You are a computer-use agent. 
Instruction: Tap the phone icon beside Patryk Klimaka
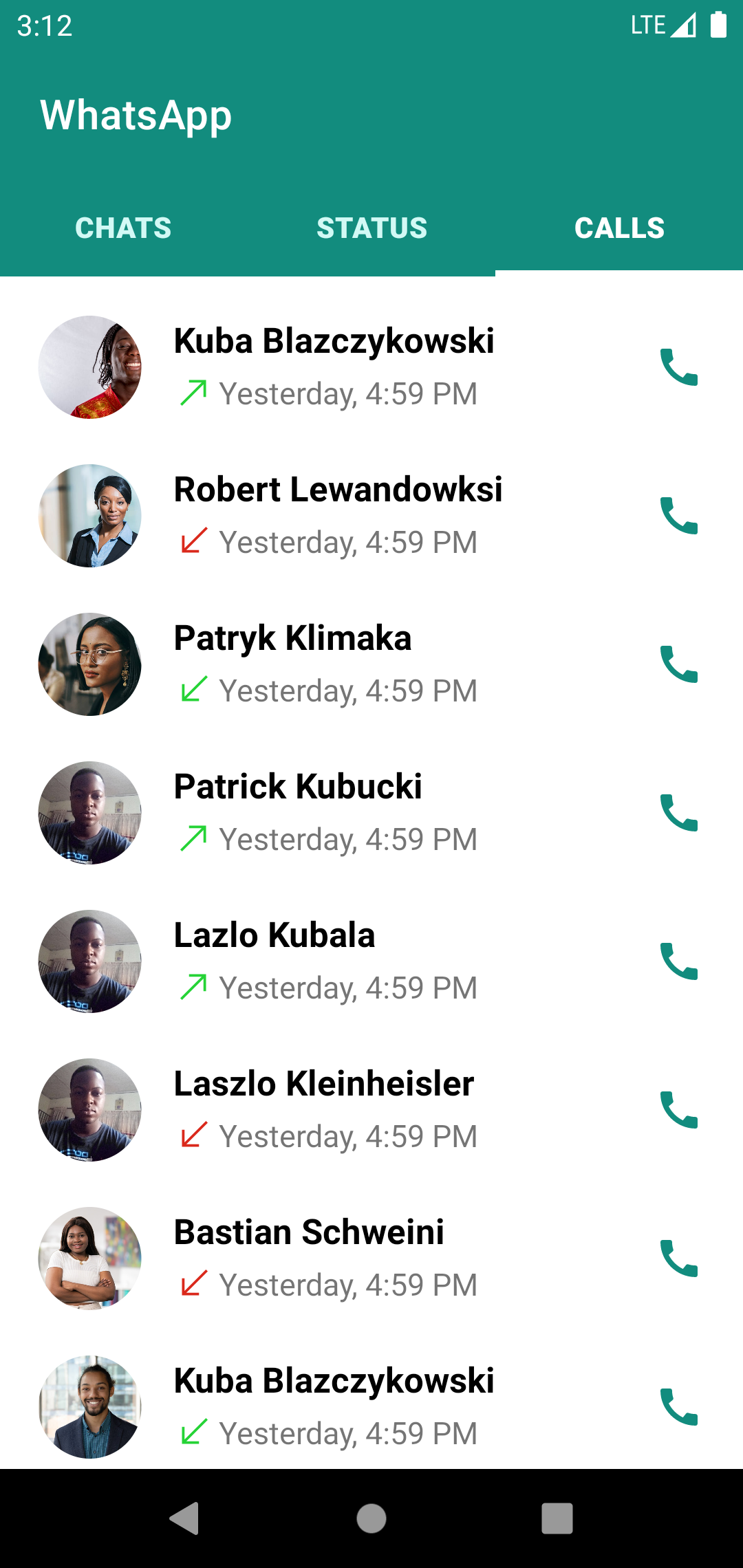click(678, 664)
